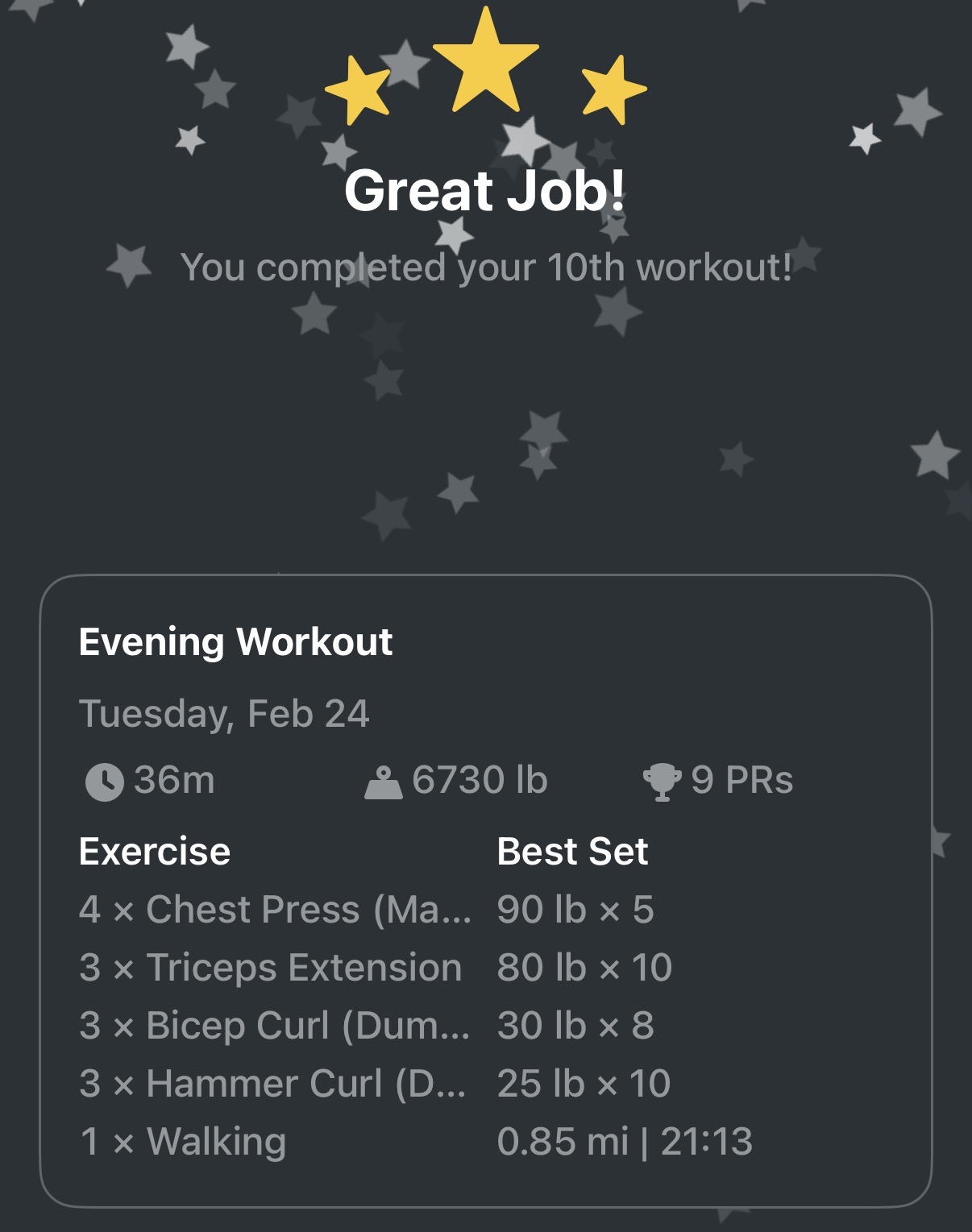Open the Evening Workout details

coord(235,642)
